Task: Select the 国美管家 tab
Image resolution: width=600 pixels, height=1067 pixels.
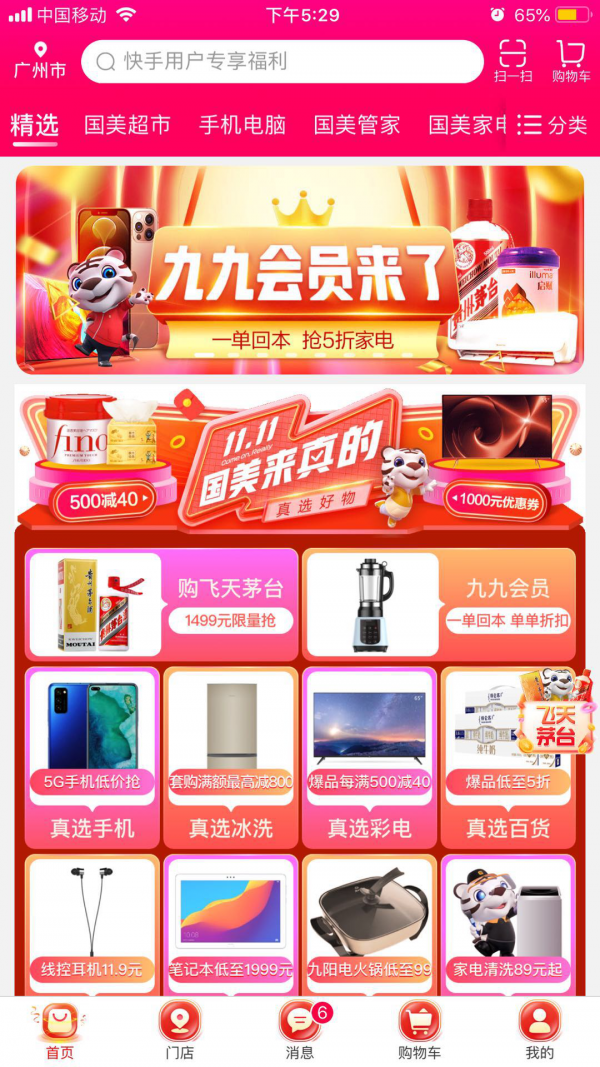Action: tap(357, 125)
